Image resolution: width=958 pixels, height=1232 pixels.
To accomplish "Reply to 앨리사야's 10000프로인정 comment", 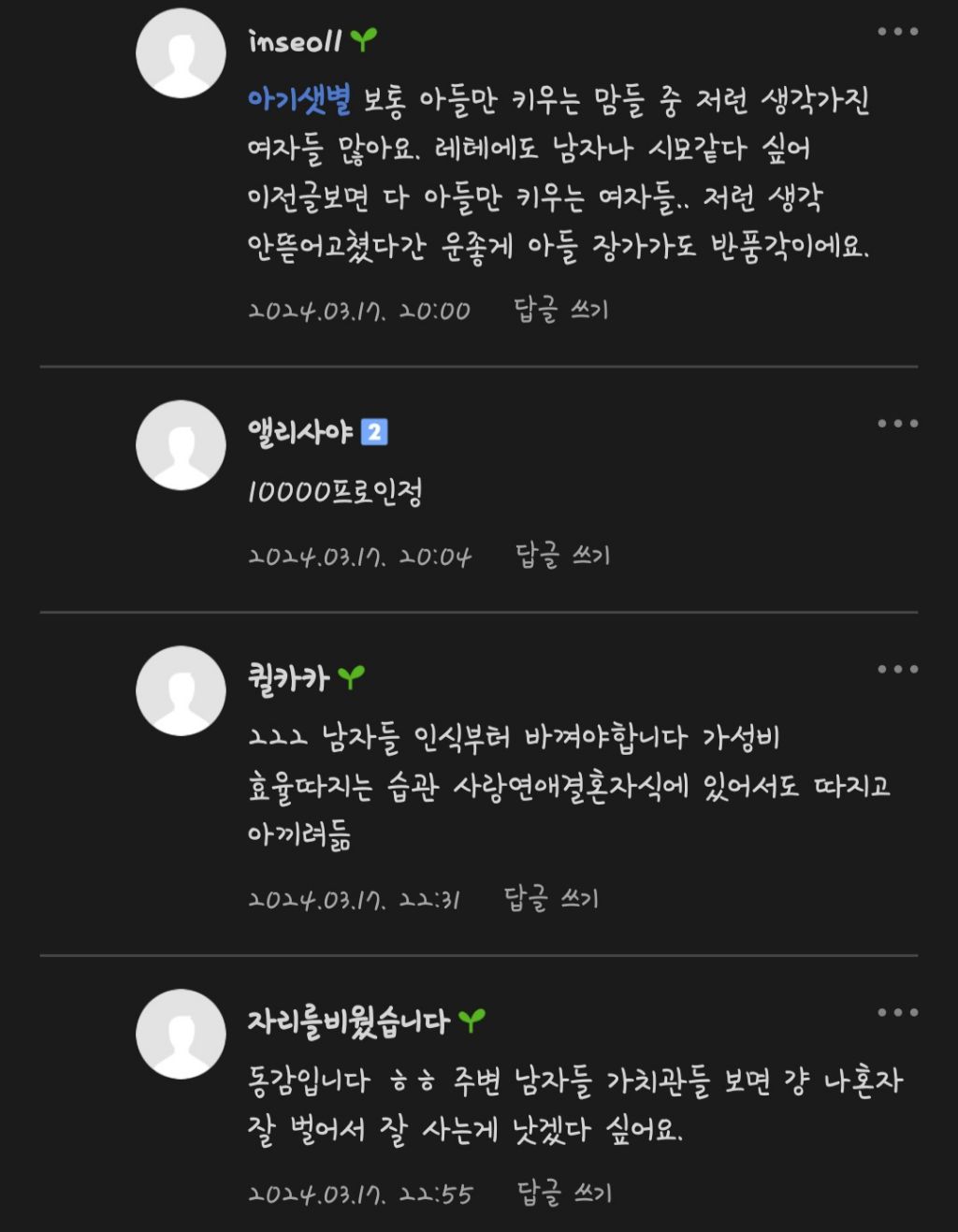I will pyautogui.click(x=563, y=556).
